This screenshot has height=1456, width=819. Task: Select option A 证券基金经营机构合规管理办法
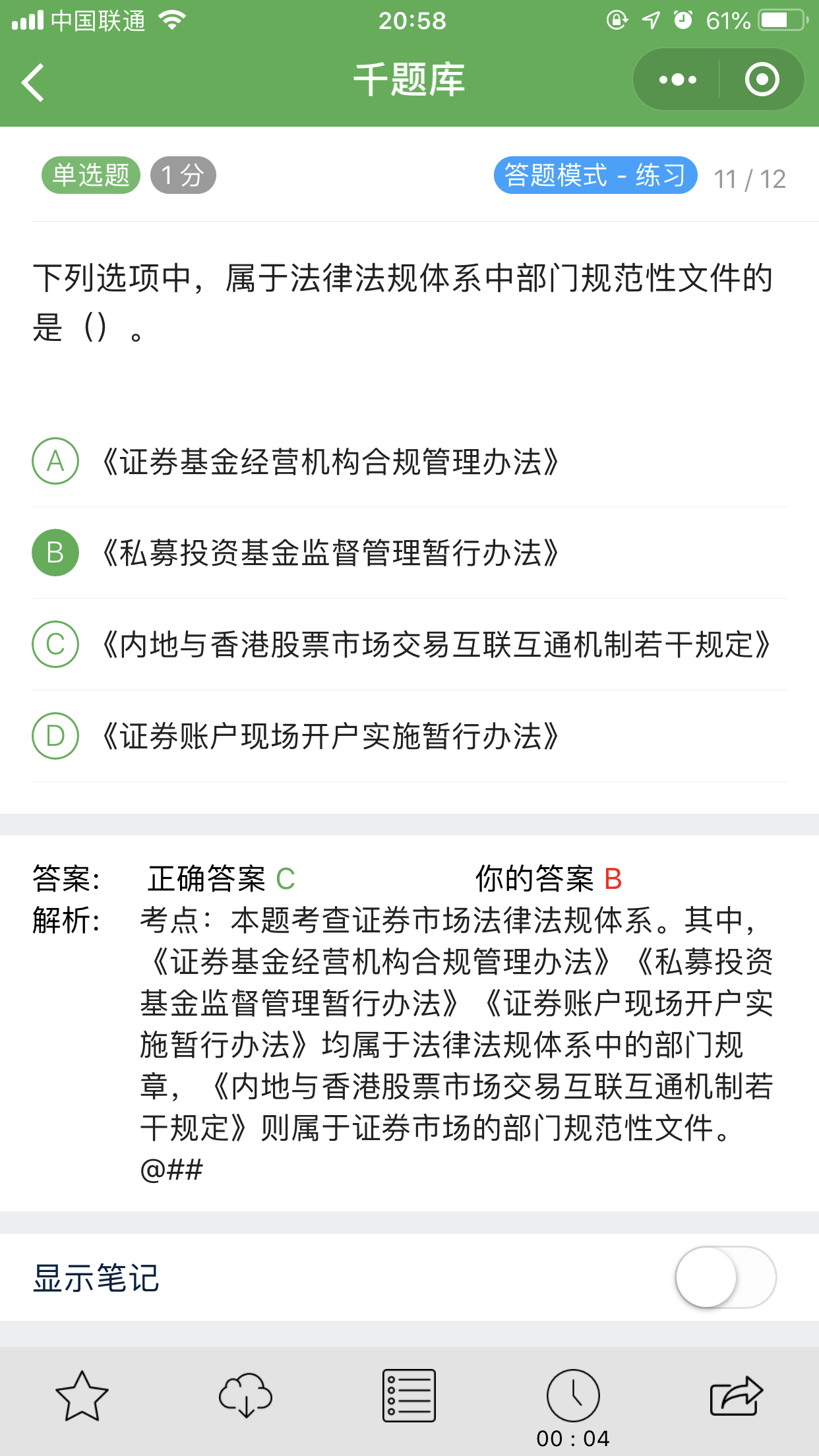click(409, 461)
